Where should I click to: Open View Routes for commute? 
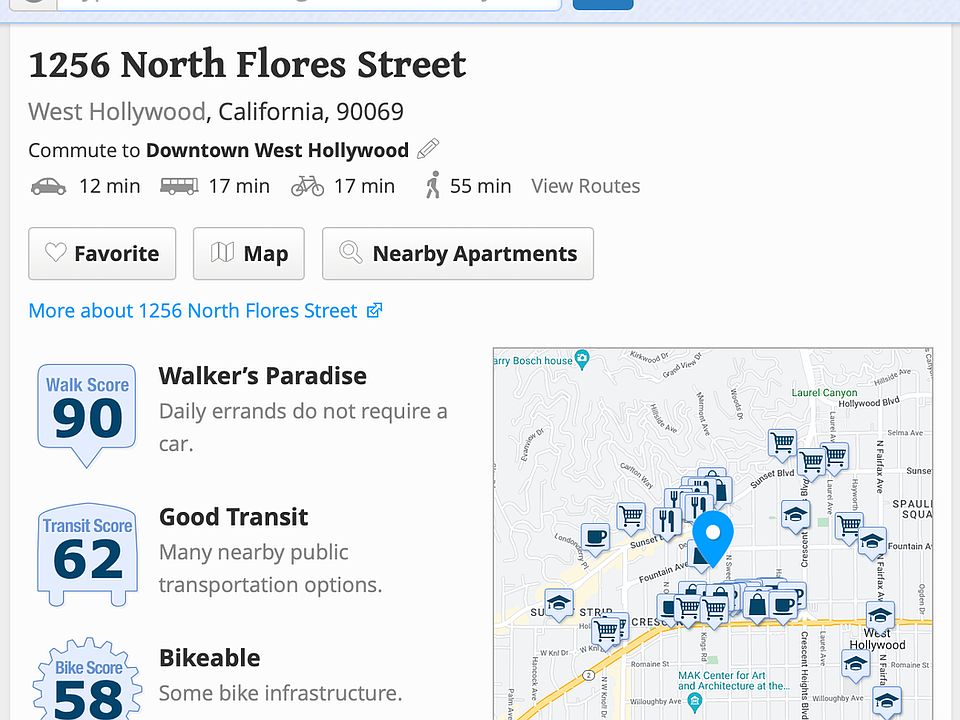pos(585,186)
